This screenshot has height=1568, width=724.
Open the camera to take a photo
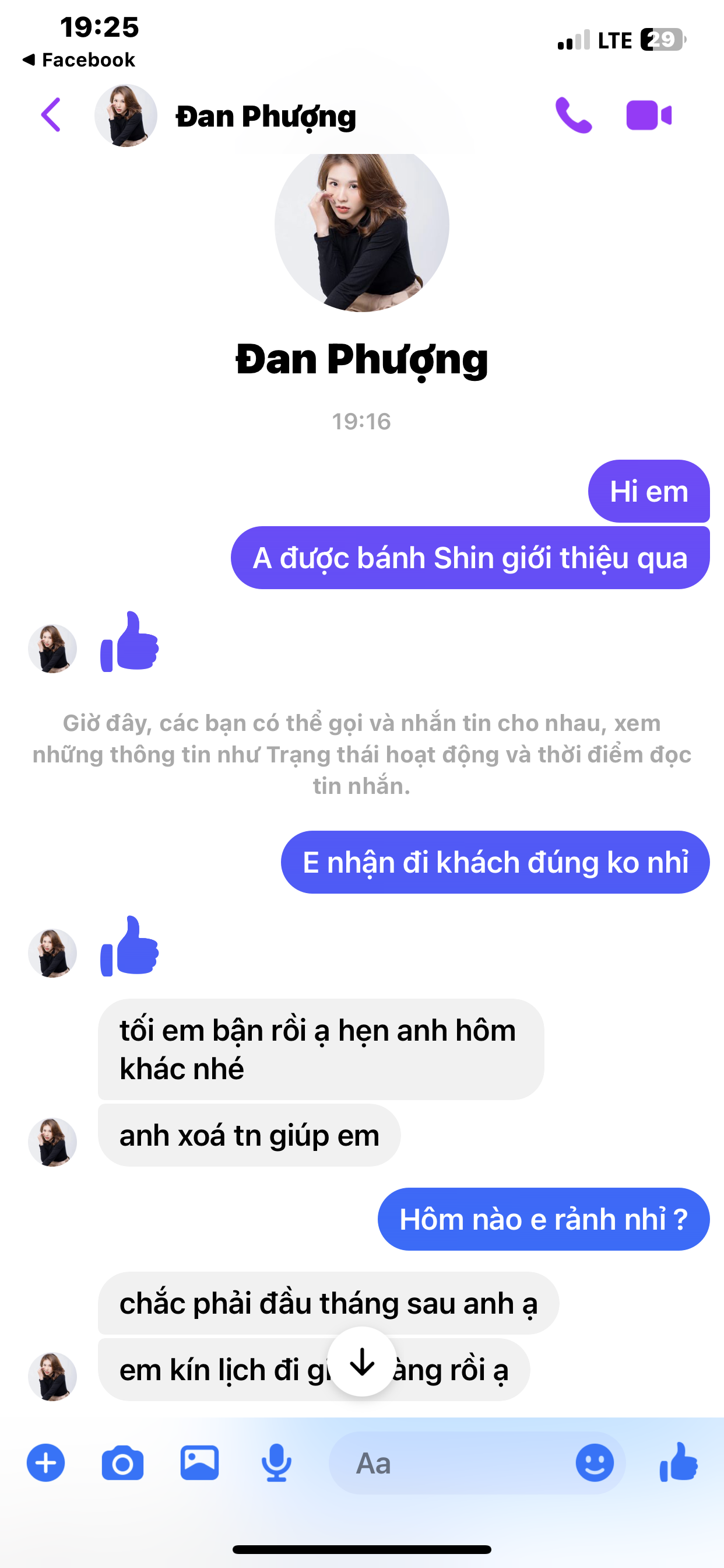click(122, 1462)
